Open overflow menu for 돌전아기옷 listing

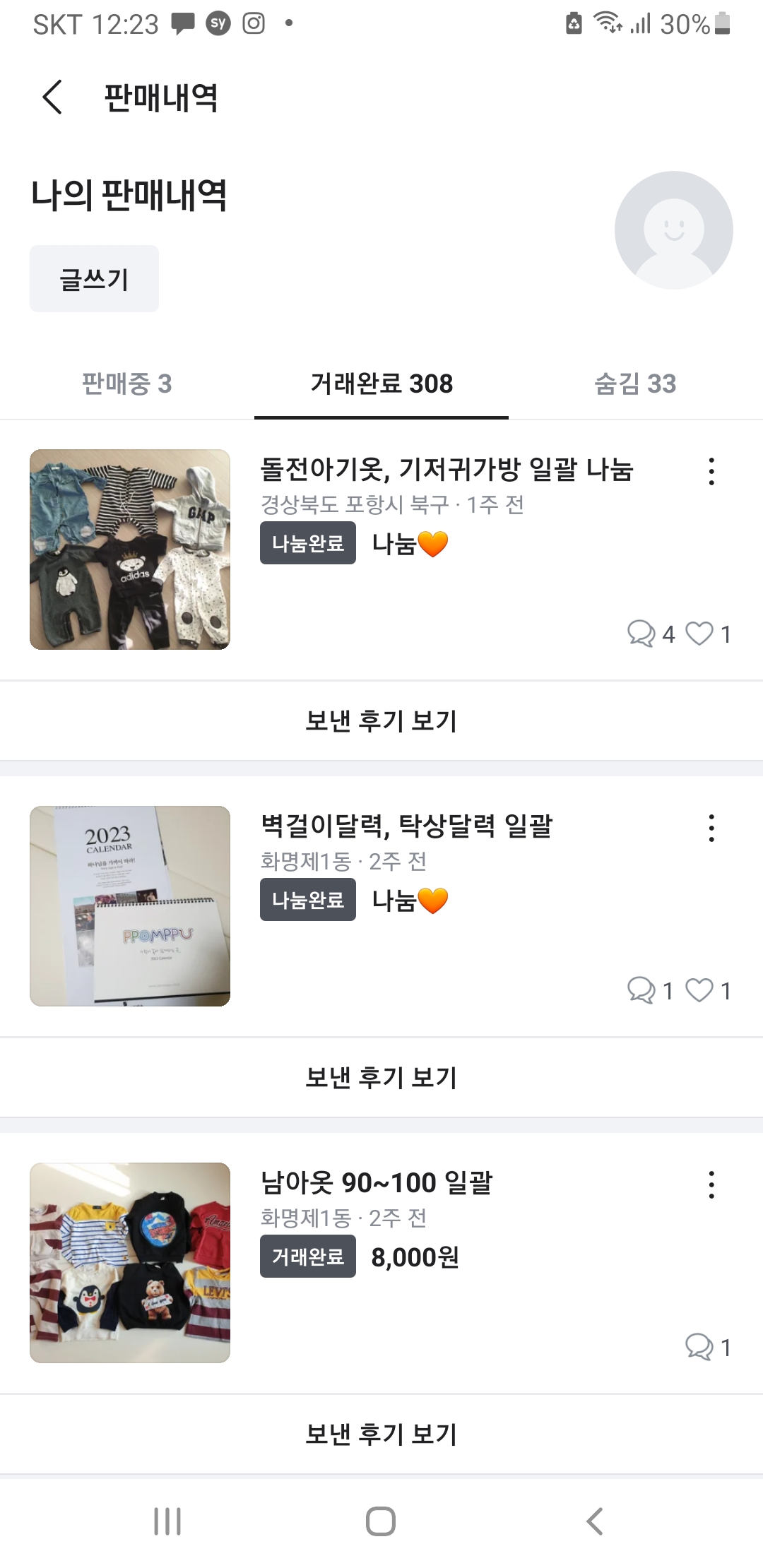pos(711,471)
